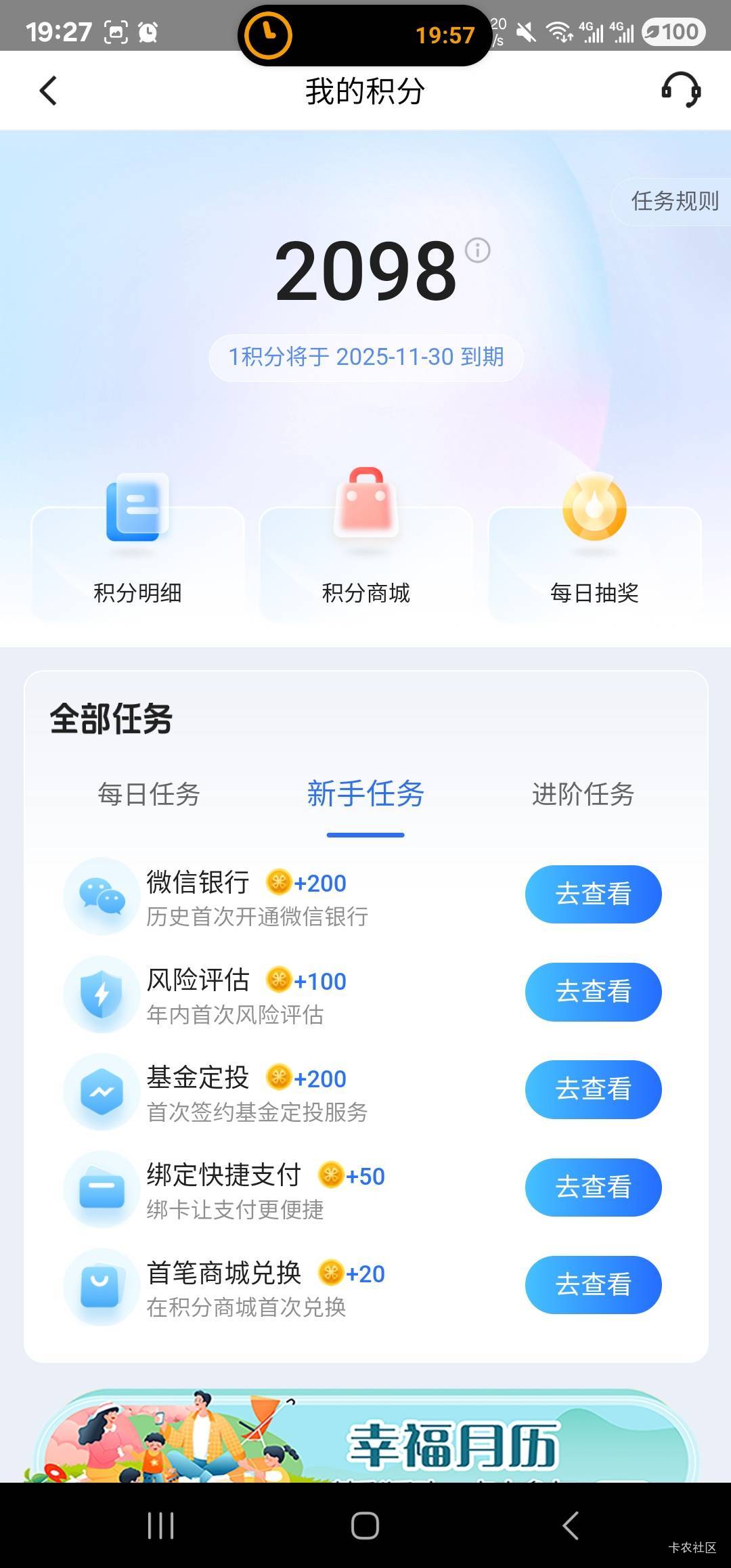Tap the info icon beside 2098 points

point(478,251)
